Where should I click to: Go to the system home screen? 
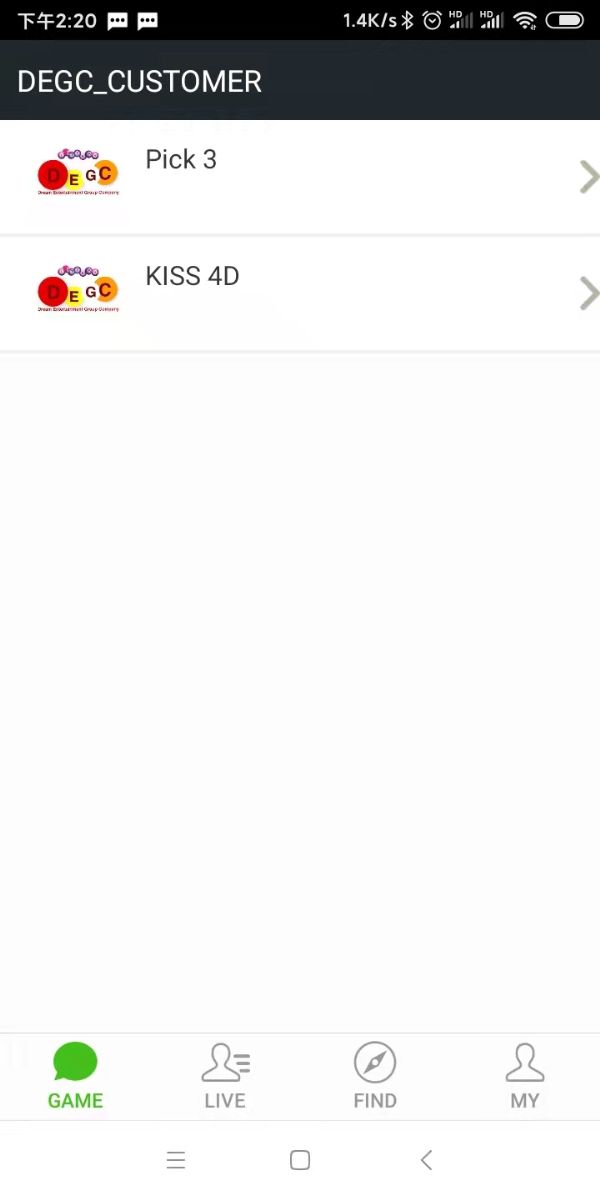[x=299, y=1160]
